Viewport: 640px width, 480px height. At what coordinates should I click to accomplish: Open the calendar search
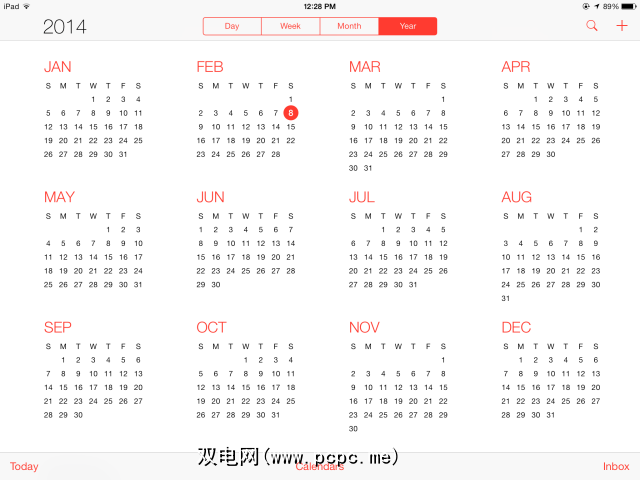click(x=592, y=26)
